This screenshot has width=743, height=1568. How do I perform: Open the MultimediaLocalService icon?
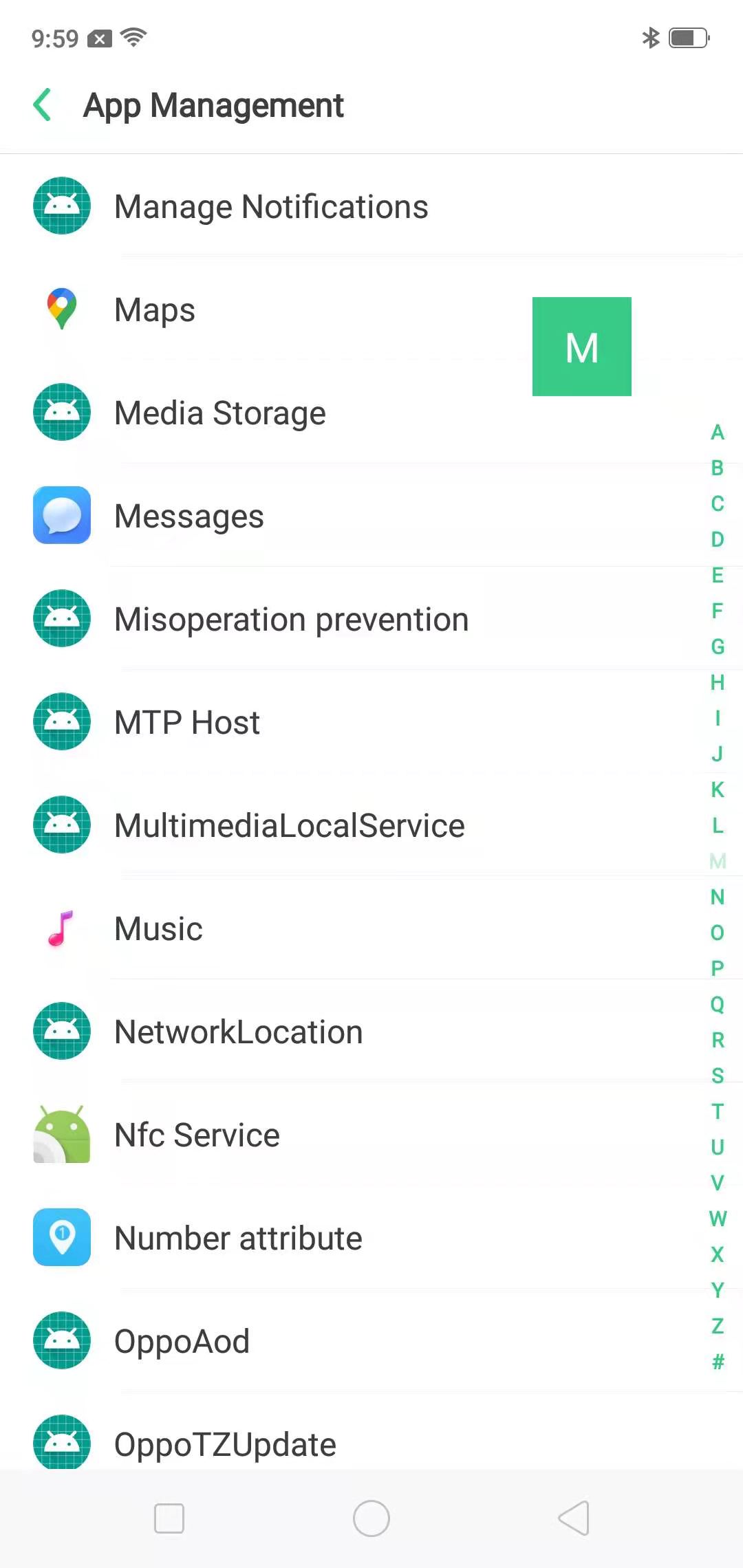click(61, 825)
